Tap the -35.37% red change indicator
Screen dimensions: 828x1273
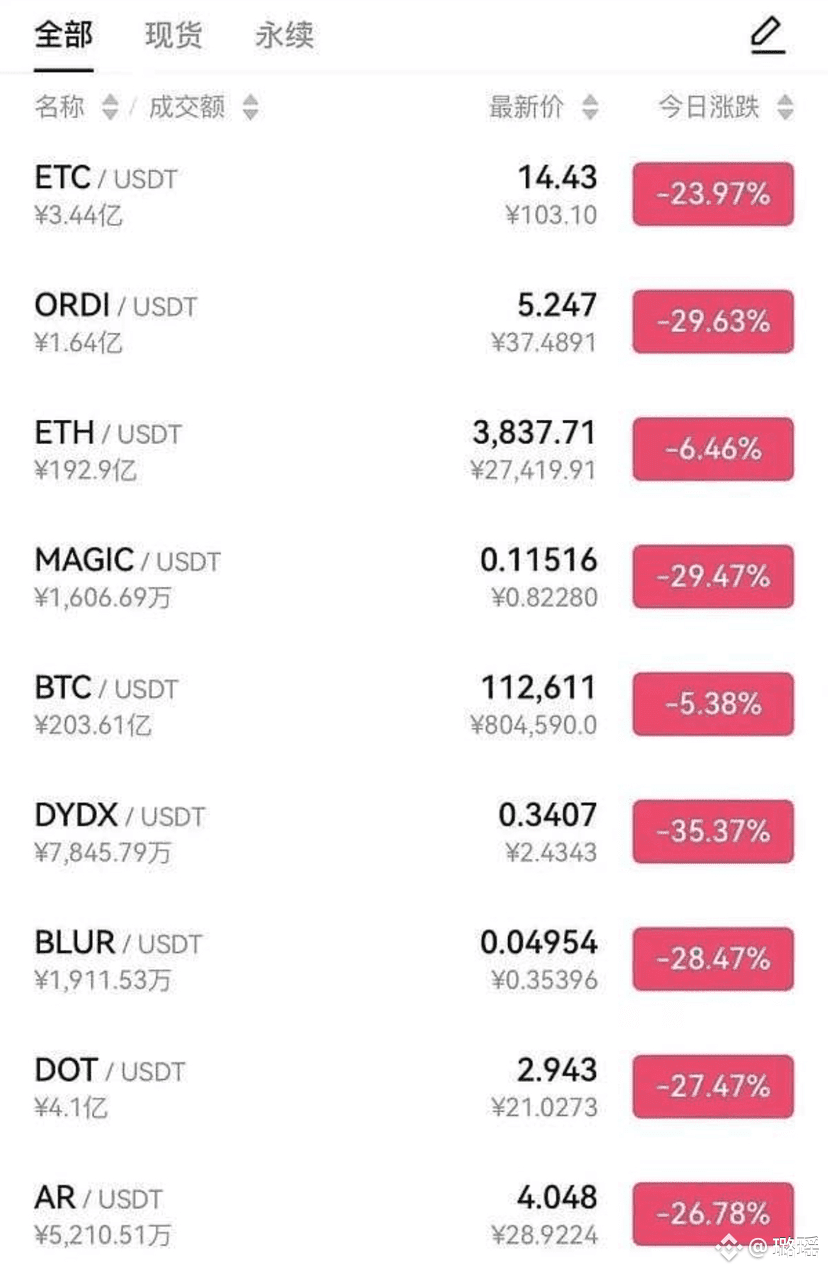(x=712, y=831)
